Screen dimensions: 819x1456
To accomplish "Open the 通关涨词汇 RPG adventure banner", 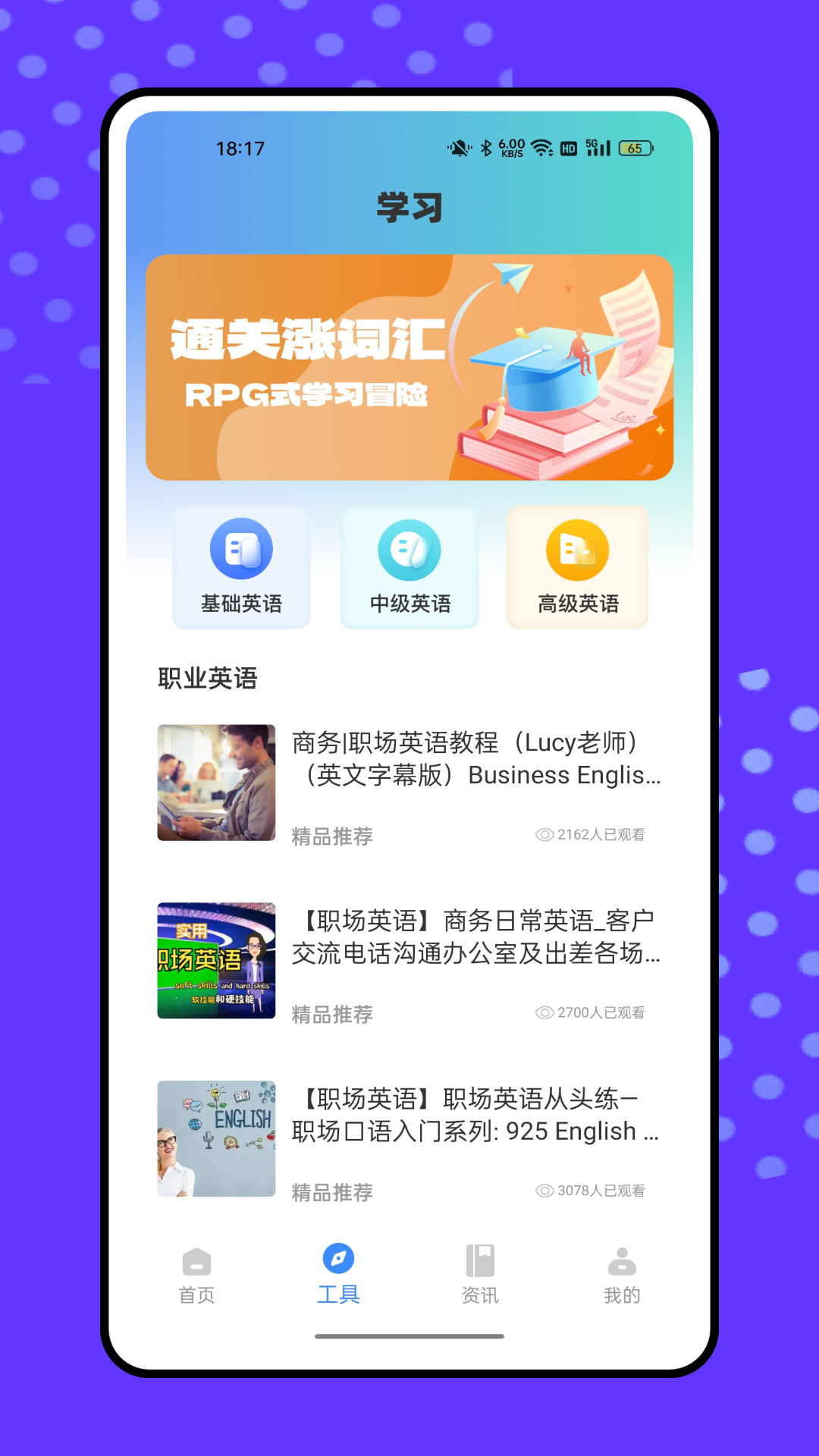I will [x=409, y=367].
